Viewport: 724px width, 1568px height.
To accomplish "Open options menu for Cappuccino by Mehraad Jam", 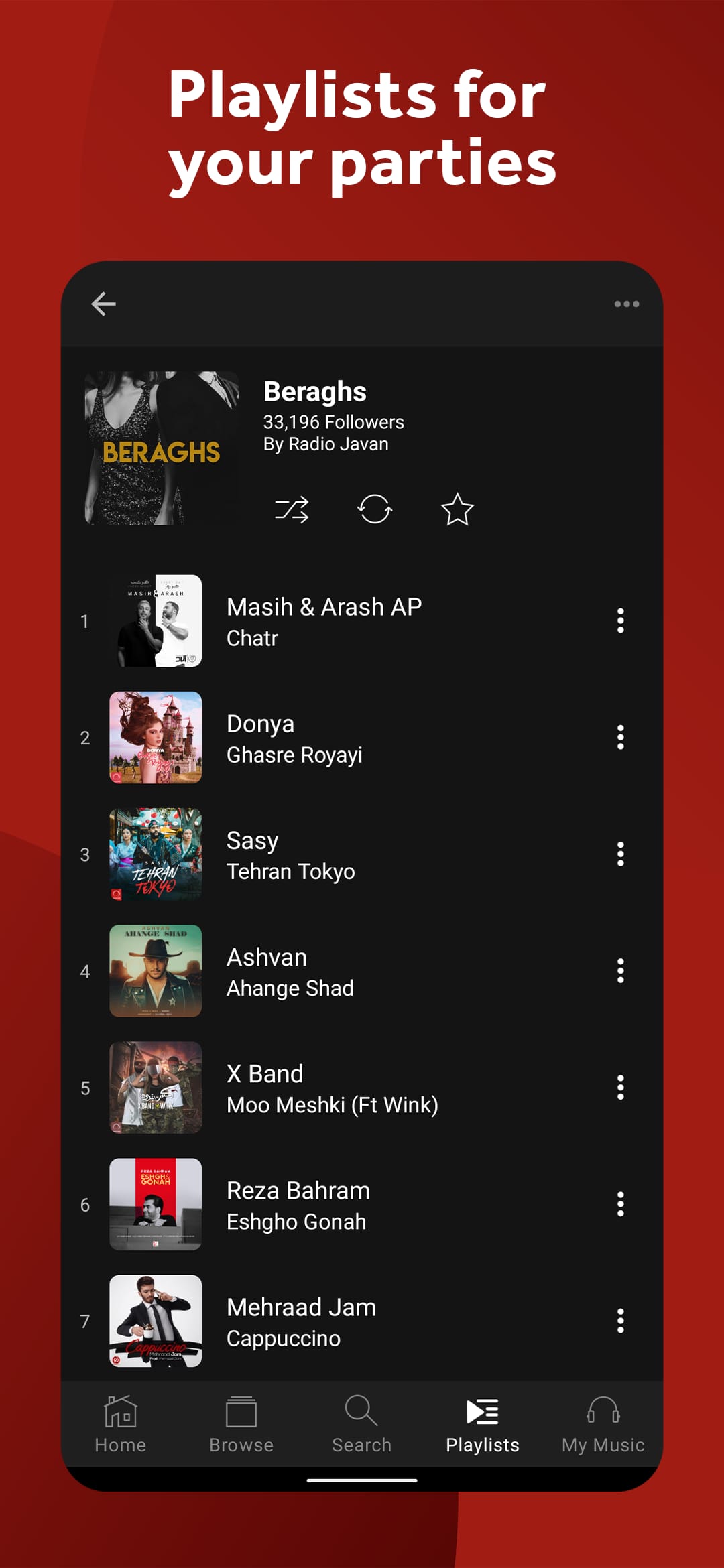I will [622, 1321].
